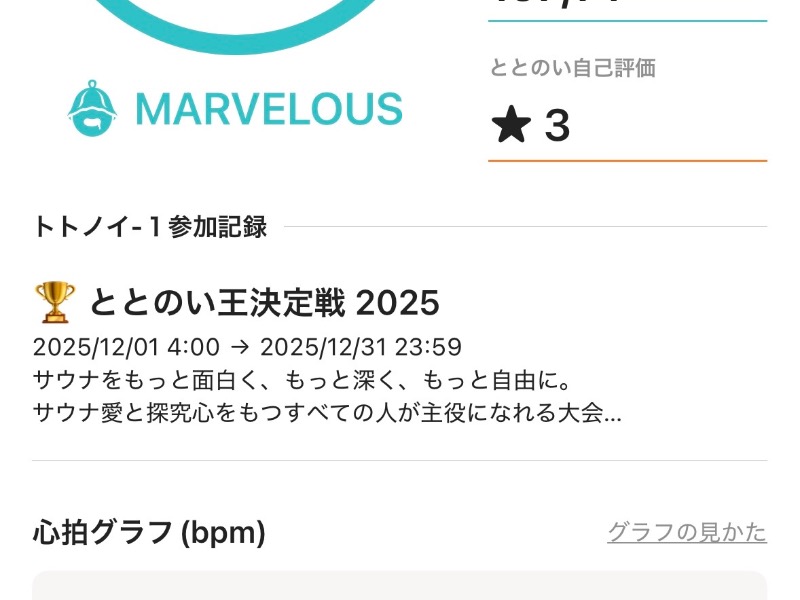
Task: Open the ととのい王決定戦 2025 event entry
Action: [x=264, y=302]
